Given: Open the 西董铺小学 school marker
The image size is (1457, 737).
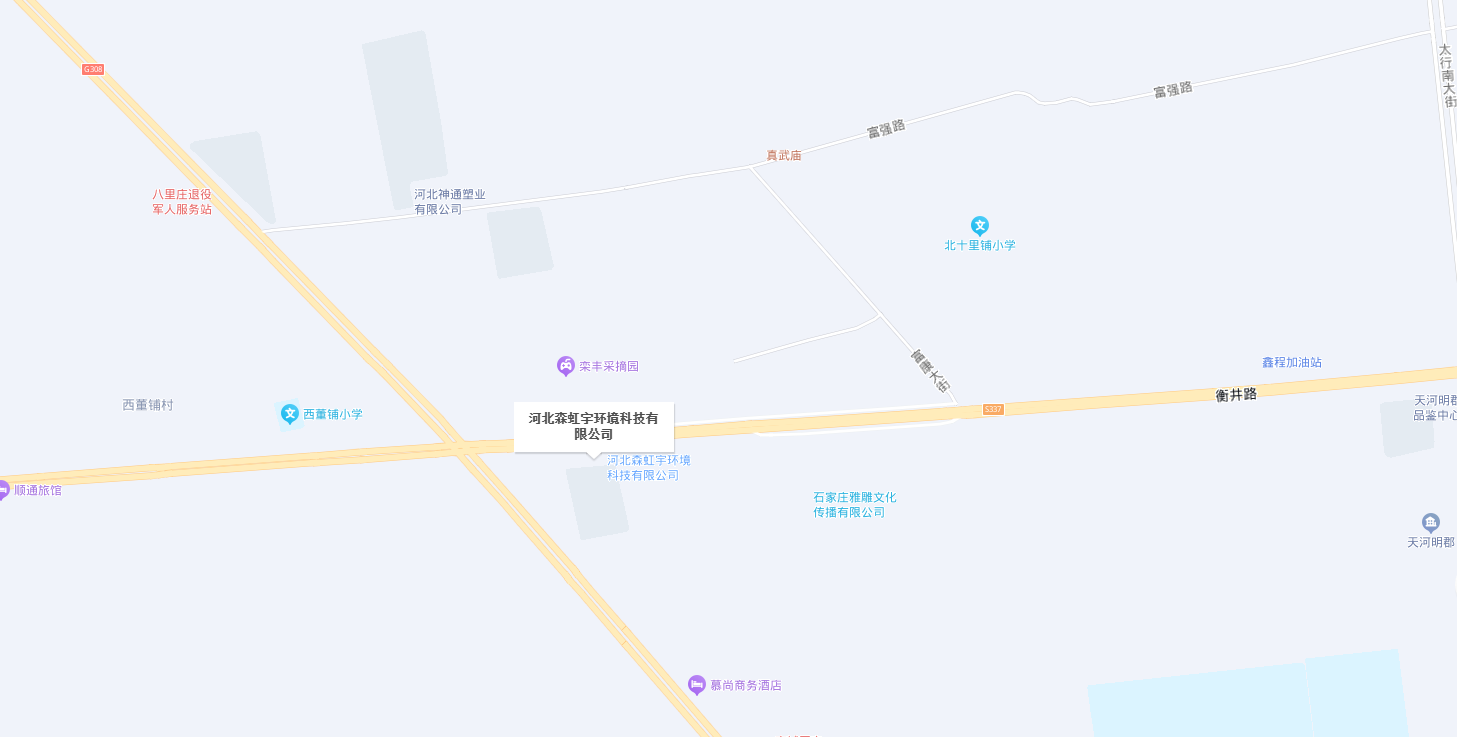Looking at the screenshot, I should (290, 413).
